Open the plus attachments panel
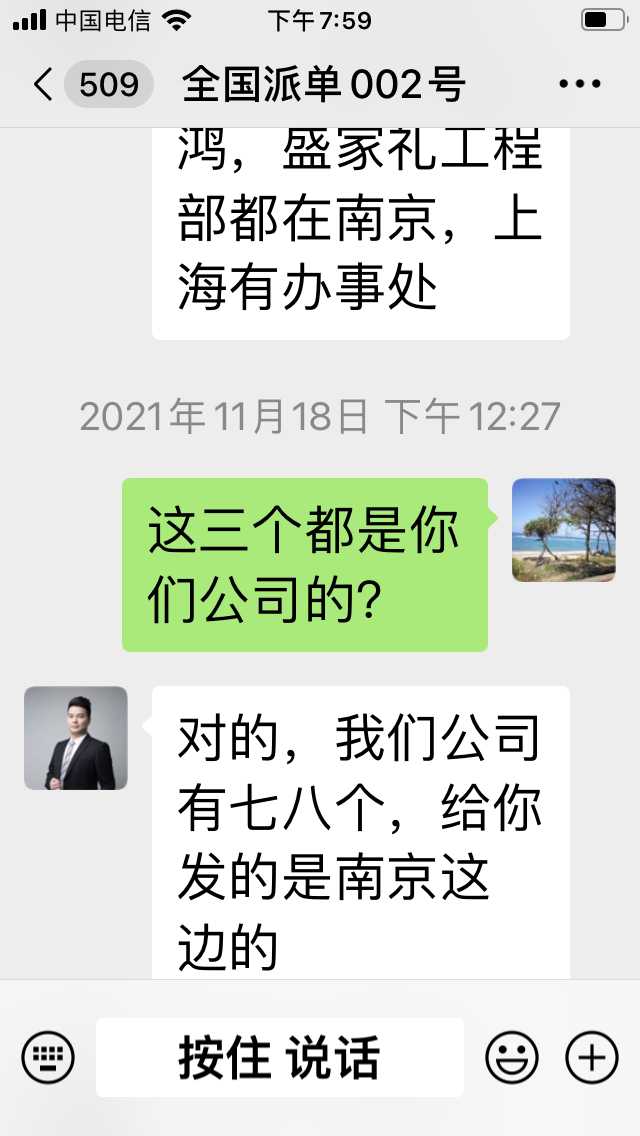The height and width of the screenshot is (1136, 640). tap(591, 1056)
